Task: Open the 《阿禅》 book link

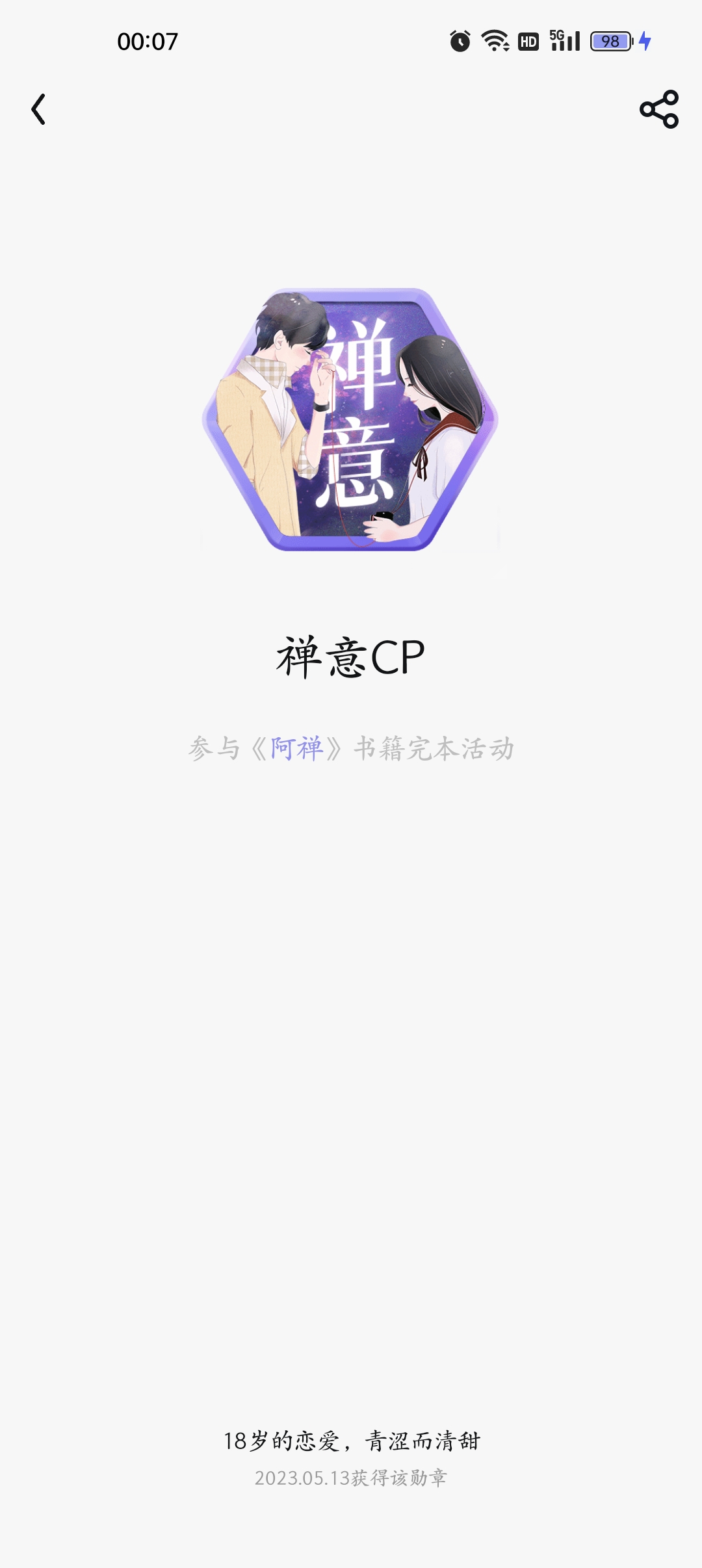Action: tap(296, 749)
